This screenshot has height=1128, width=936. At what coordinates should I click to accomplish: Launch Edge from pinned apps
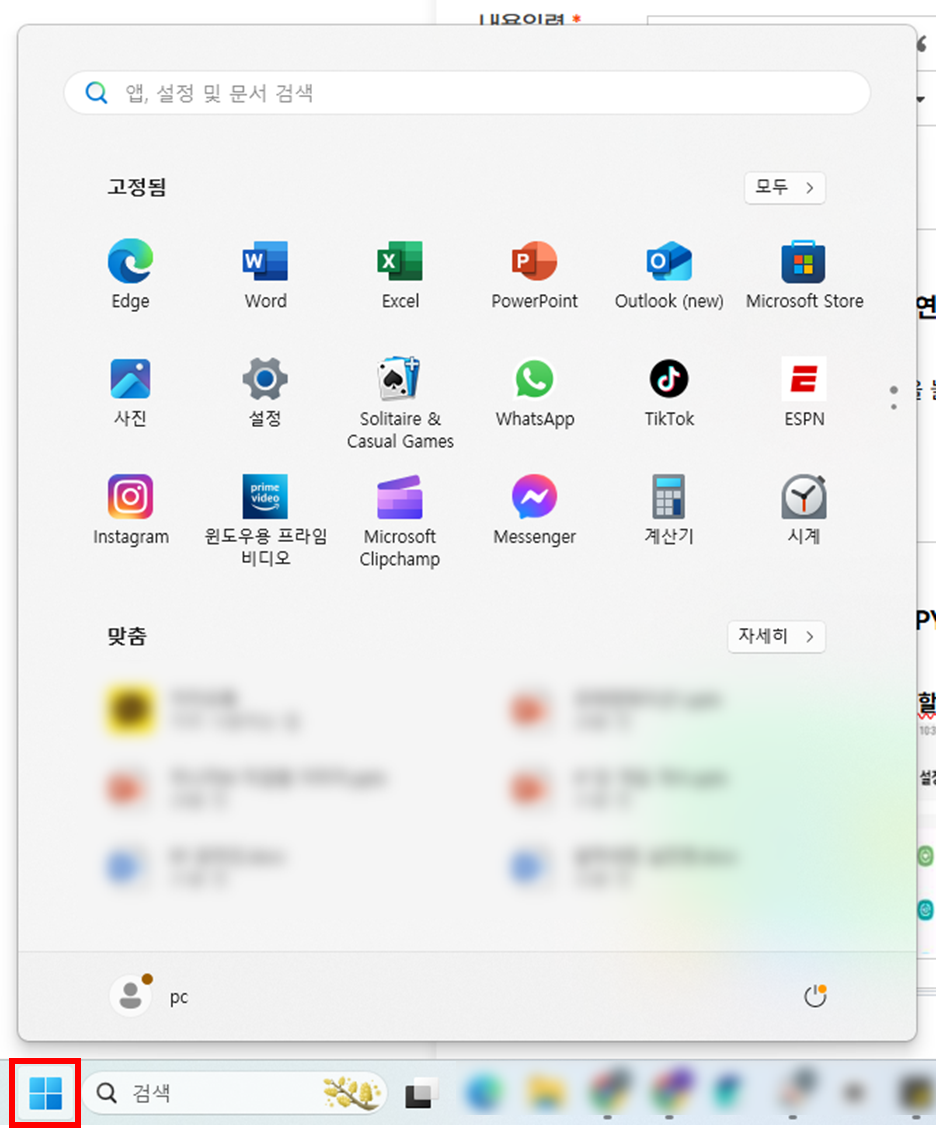pyautogui.click(x=130, y=274)
